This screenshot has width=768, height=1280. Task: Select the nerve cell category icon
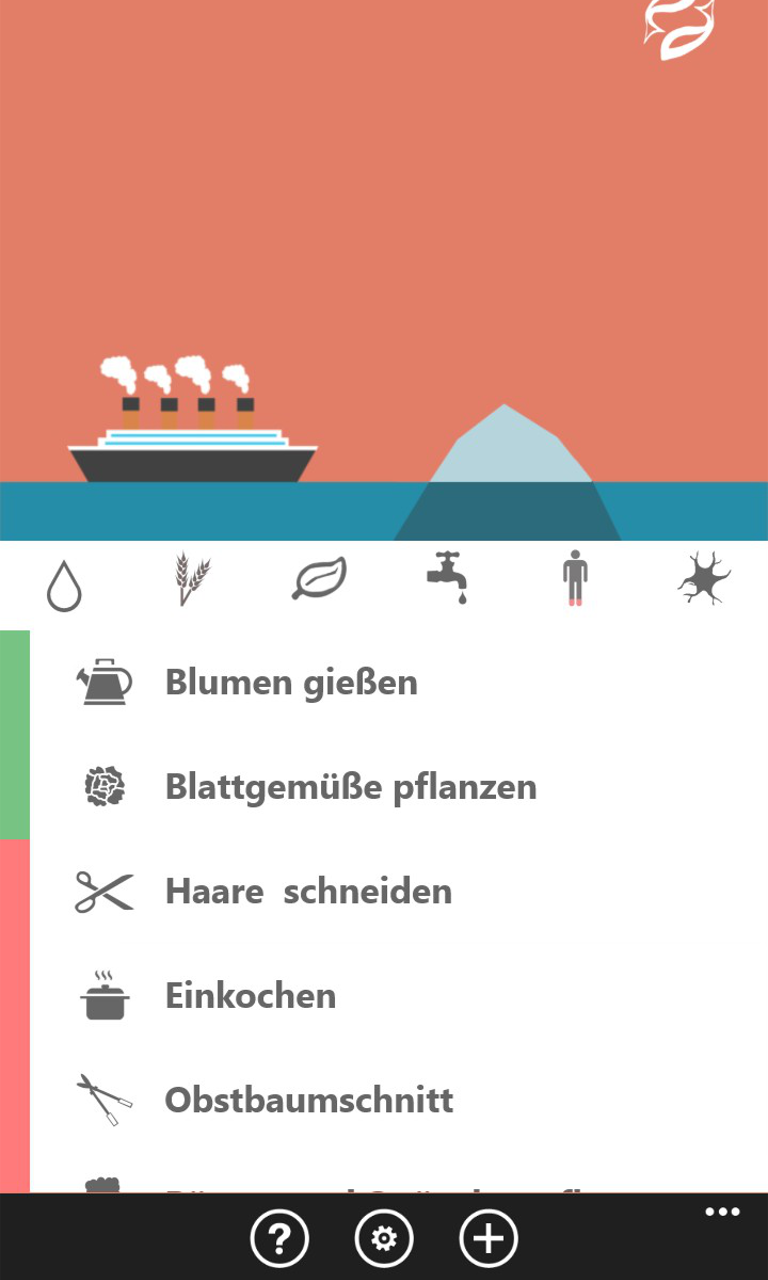(704, 578)
